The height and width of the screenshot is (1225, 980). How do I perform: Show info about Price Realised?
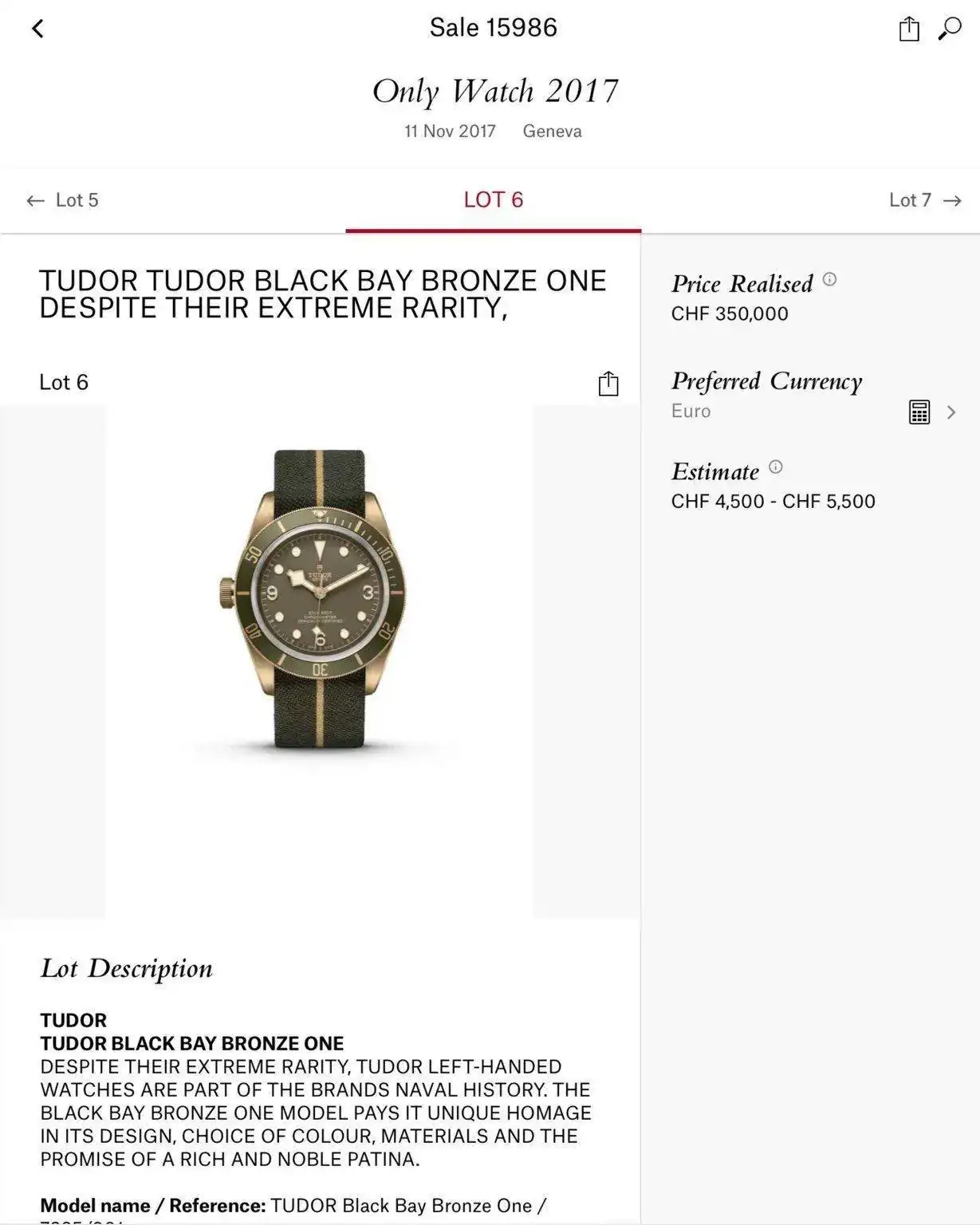(x=829, y=279)
